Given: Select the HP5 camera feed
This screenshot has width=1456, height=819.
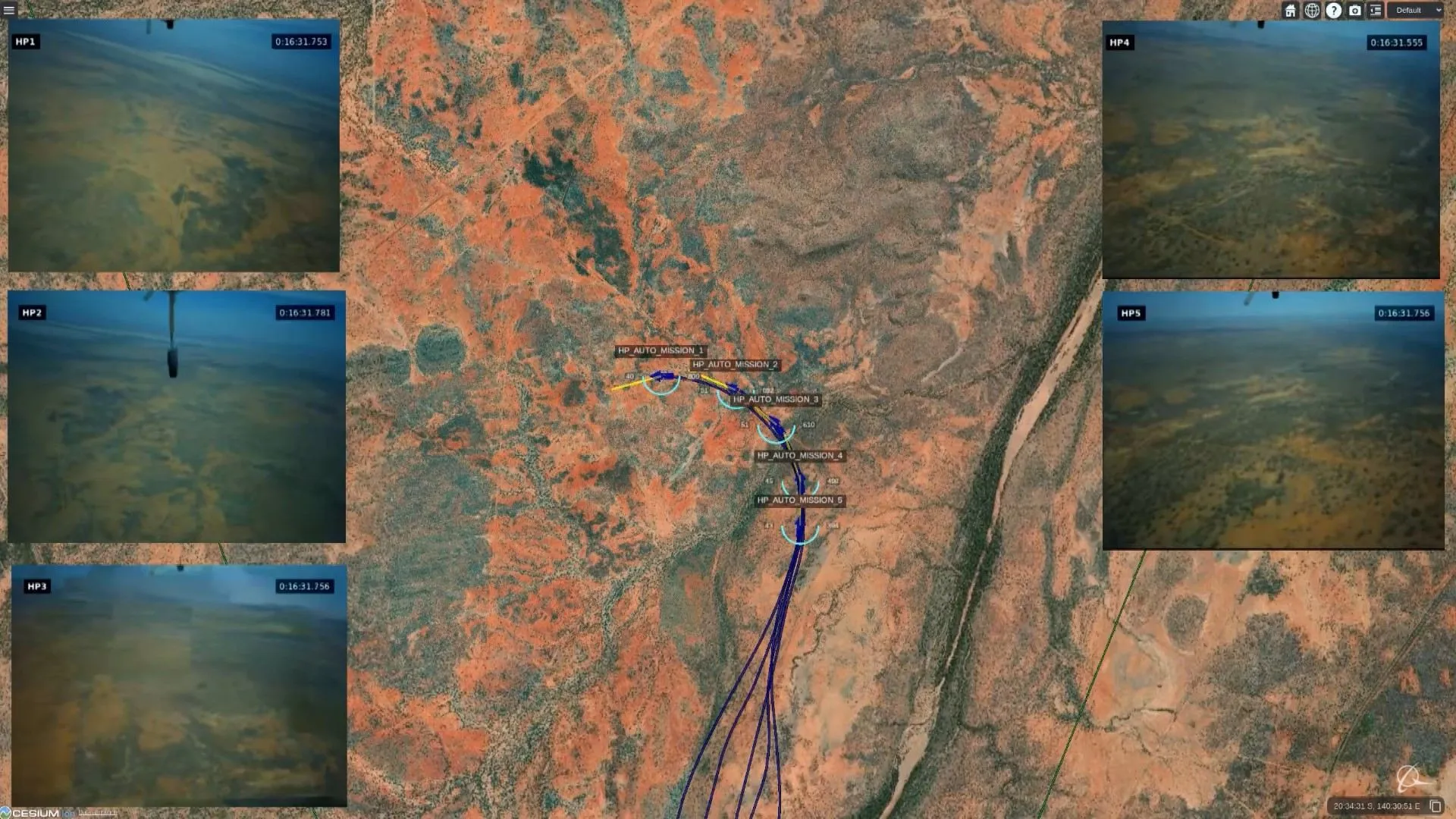Looking at the screenshot, I should pyautogui.click(x=1273, y=420).
